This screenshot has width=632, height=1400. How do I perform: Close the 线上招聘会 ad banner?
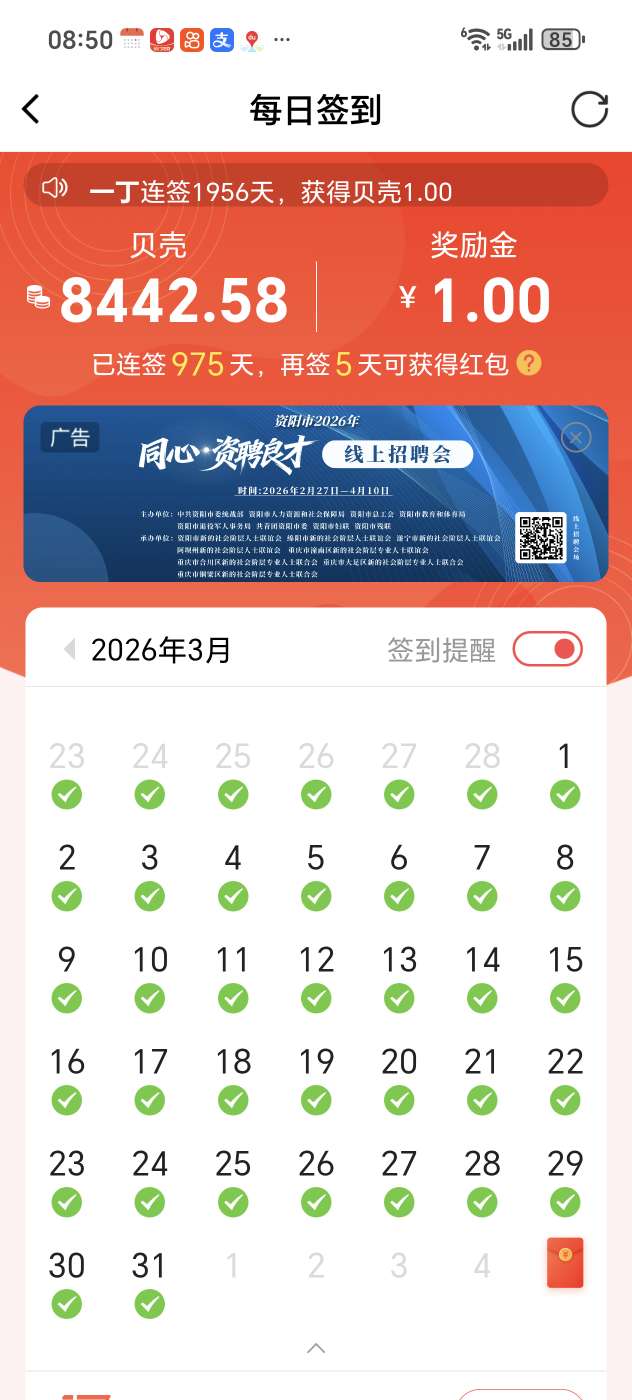[x=577, y=438]
